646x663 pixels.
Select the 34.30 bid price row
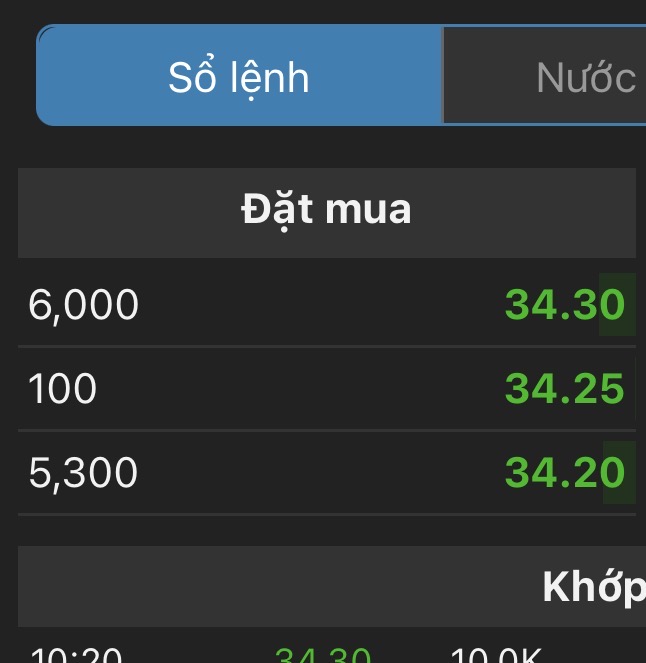(327, 304)
